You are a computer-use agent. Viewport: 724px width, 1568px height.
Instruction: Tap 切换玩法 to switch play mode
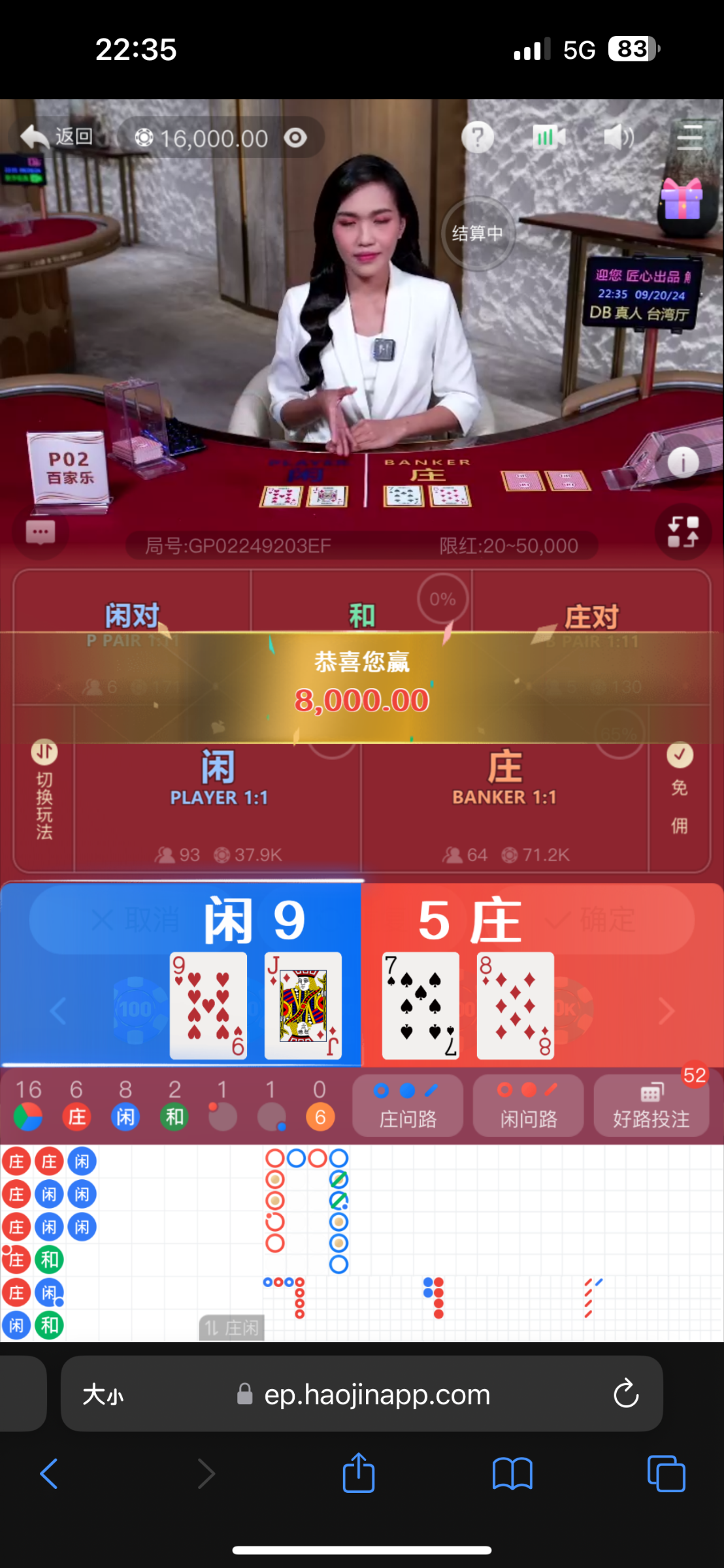click(x=44, y=791)
